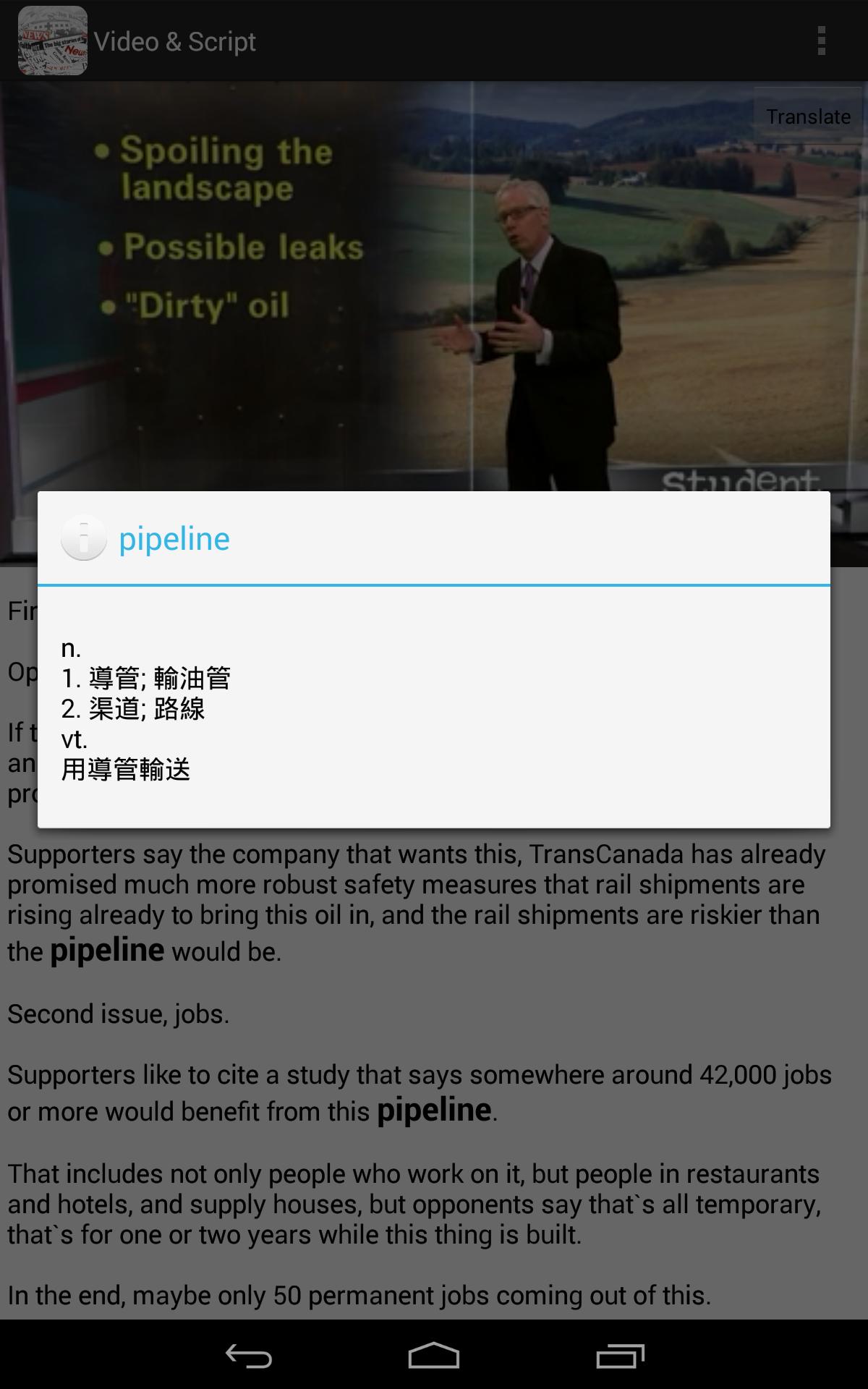Viewport: 868px width, 1389px height.
Task: Go to the home screen
Action: pyautogui.click(x=434, y=1355)
